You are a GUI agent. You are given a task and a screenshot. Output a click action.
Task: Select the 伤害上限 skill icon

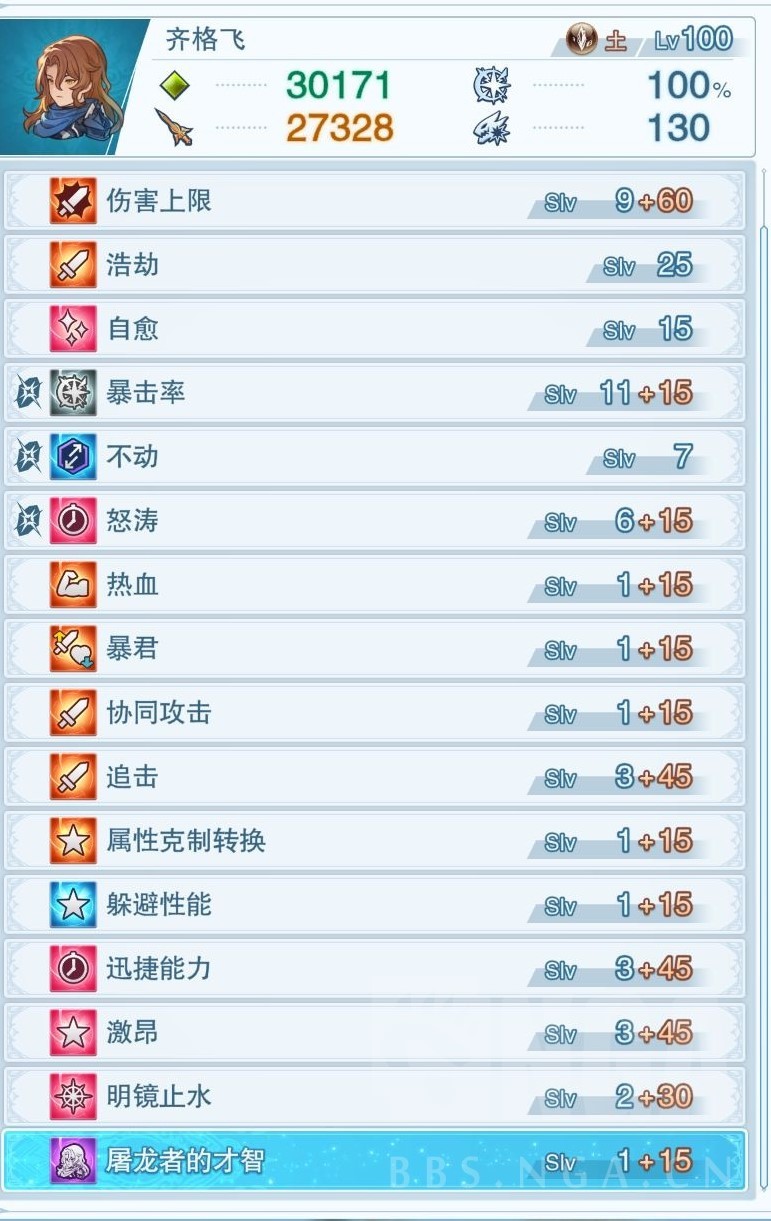72,200
